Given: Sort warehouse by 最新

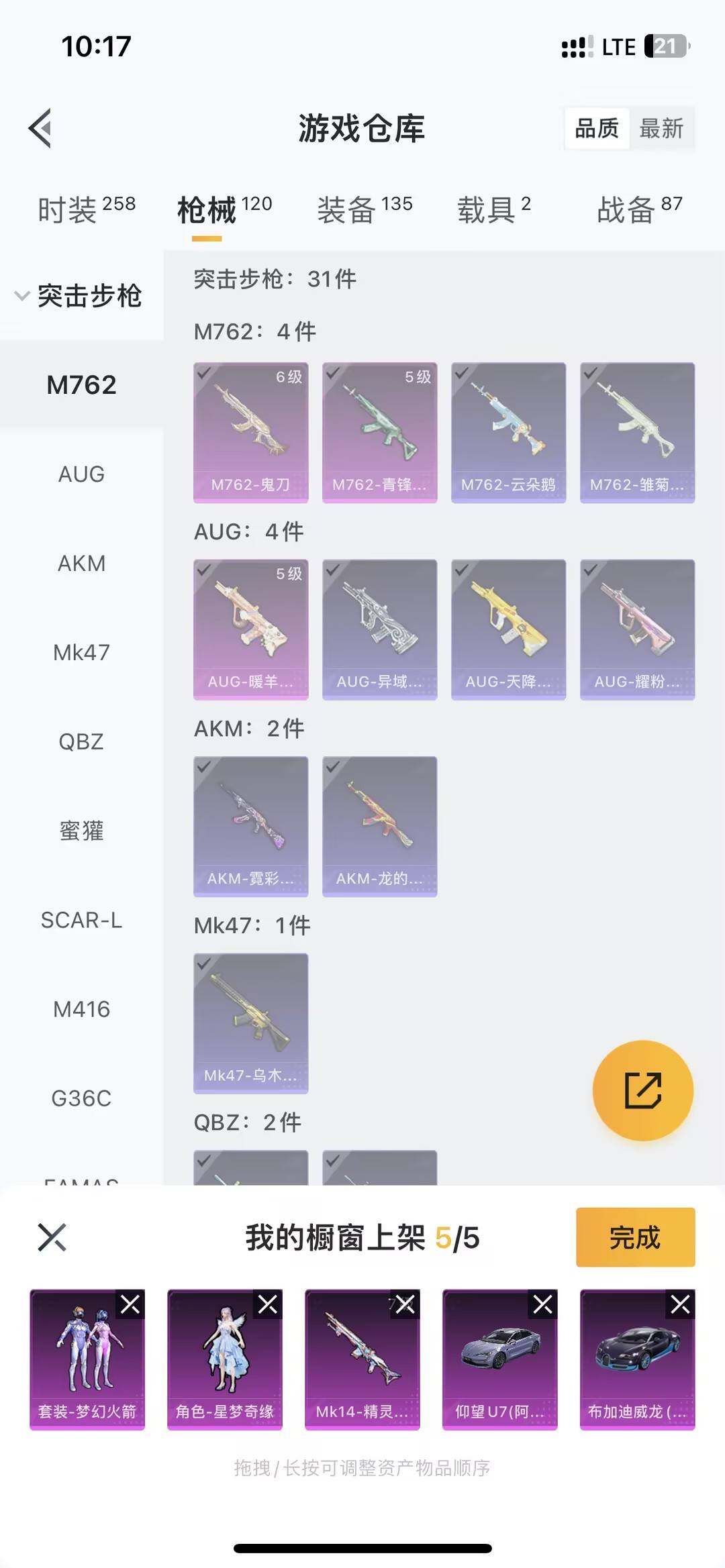Looking at the screenshot, I should point(661,128).
